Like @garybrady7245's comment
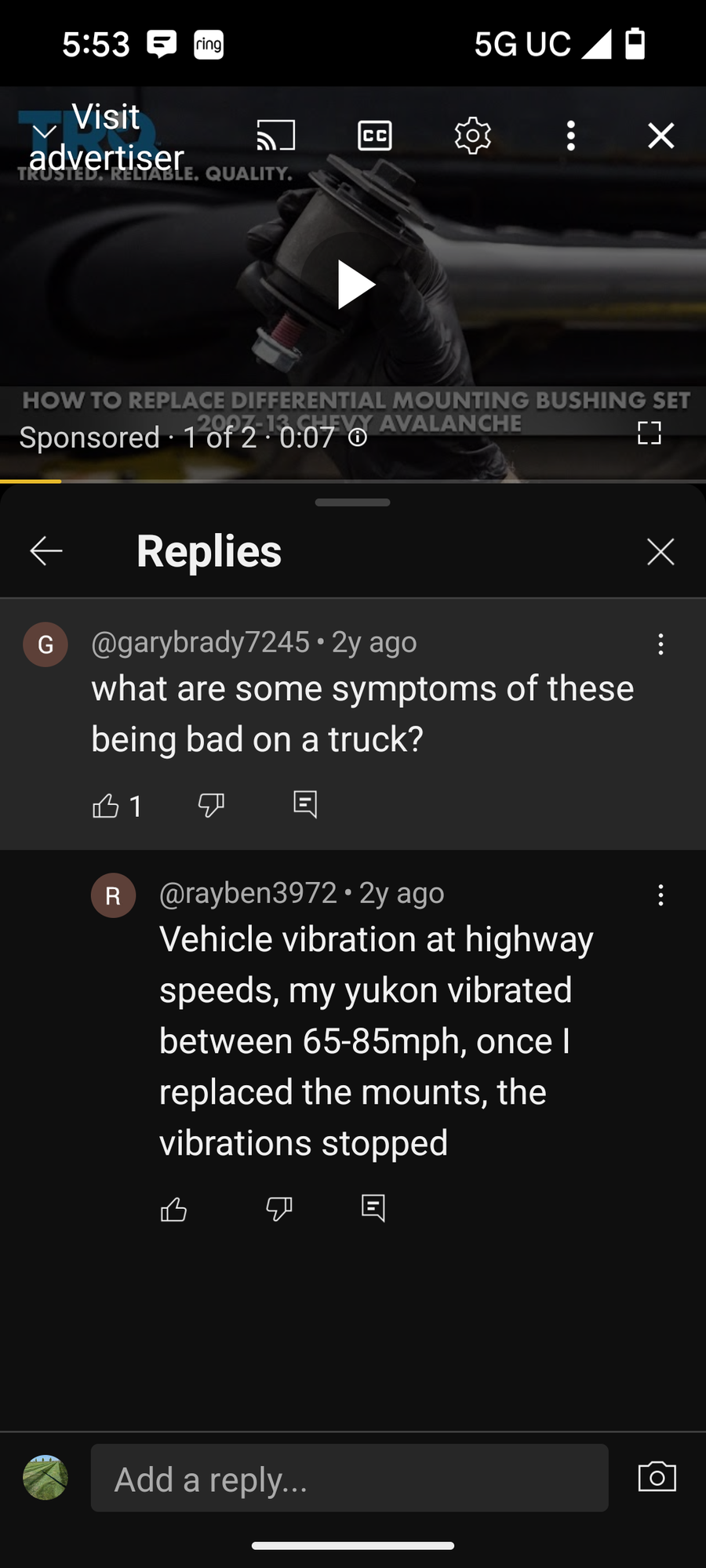The width and height of the screenshot is (706, 1568). (x=106, y=805)
